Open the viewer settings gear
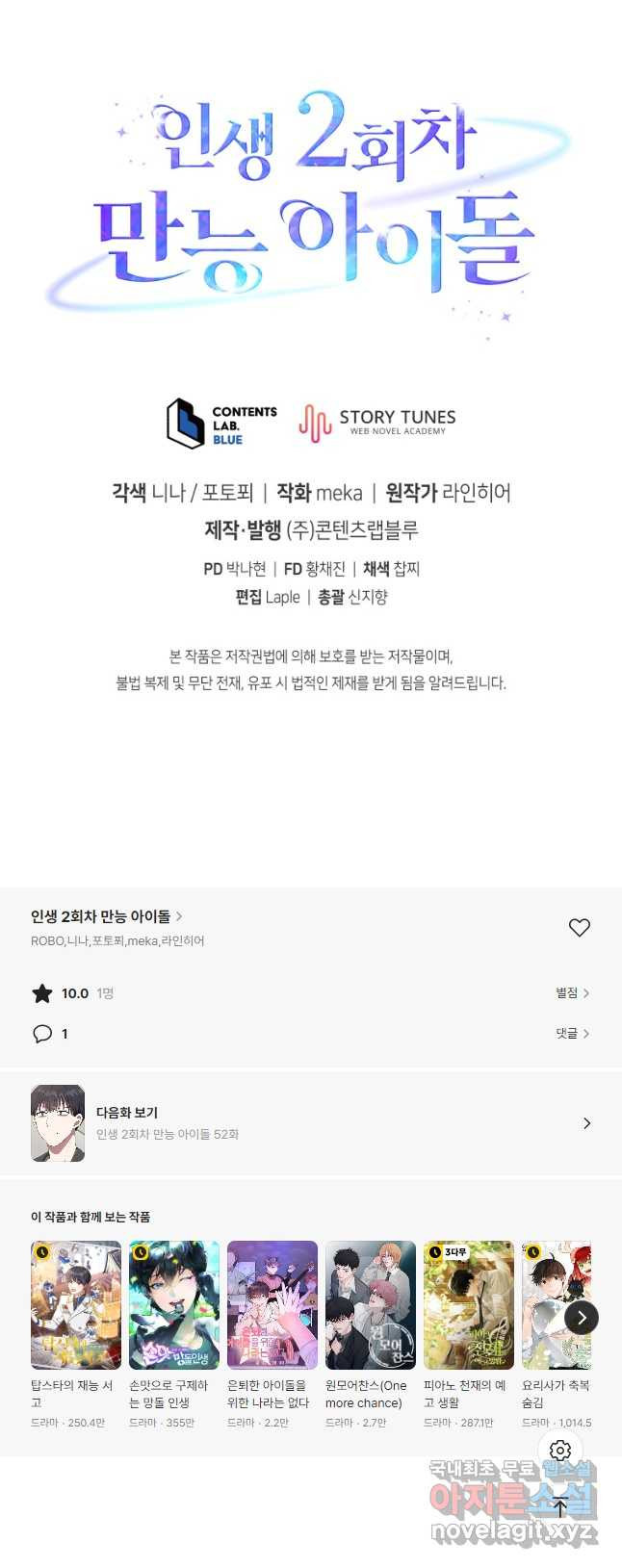The image size is (622, 1568). (560, 1451)
